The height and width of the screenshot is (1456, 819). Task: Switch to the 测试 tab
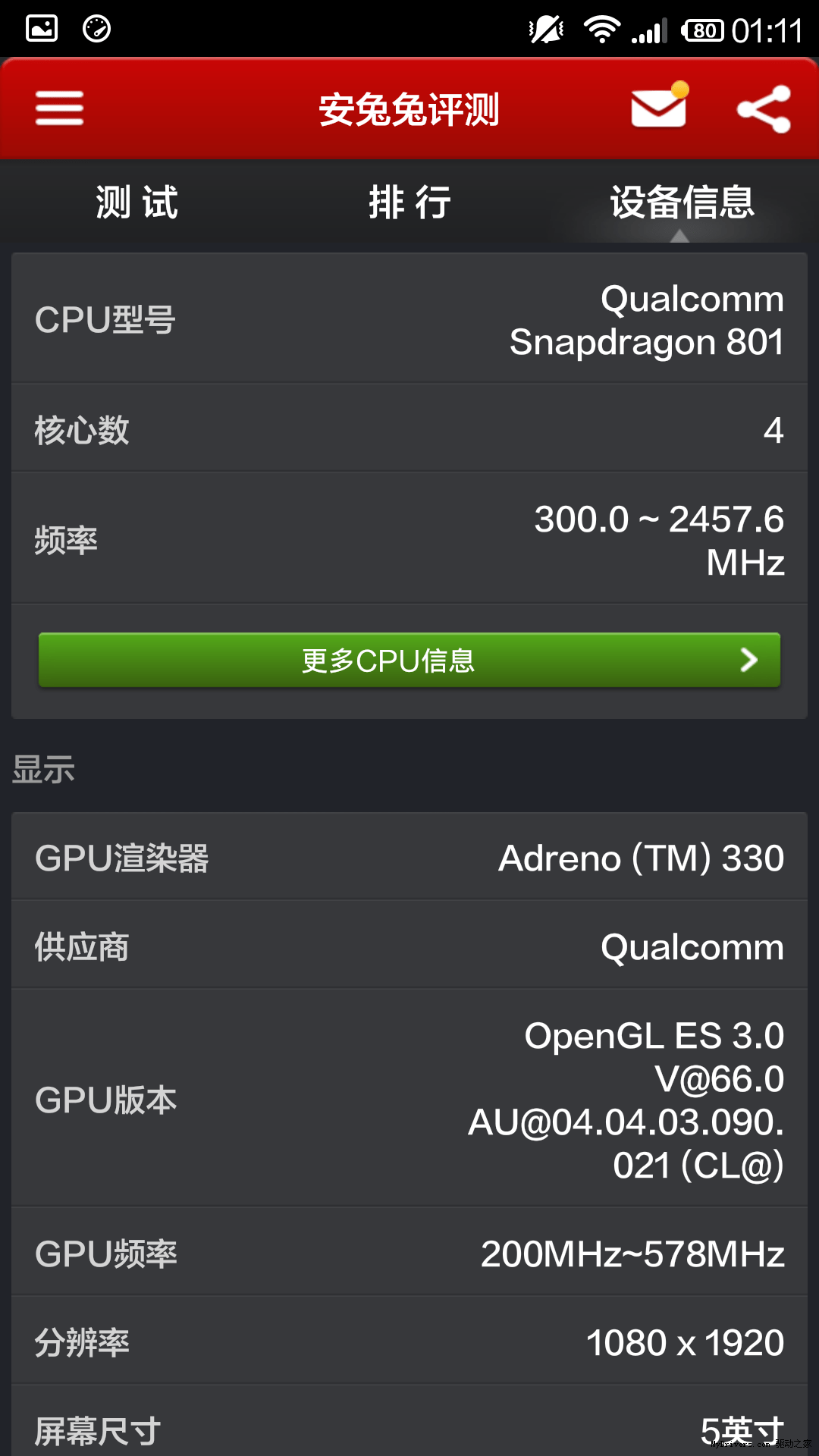135,202
